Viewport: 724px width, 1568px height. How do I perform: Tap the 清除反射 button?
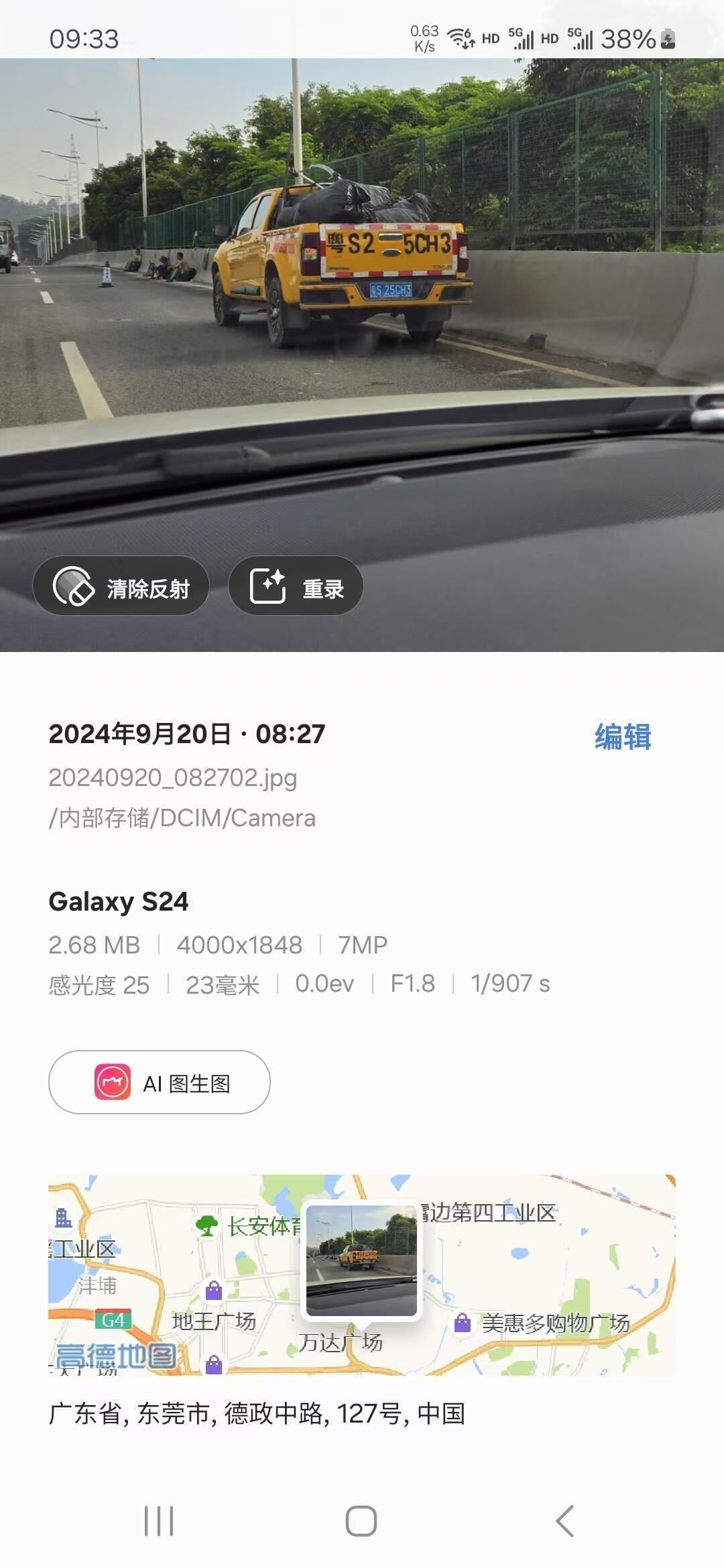[x=121, y=586]
